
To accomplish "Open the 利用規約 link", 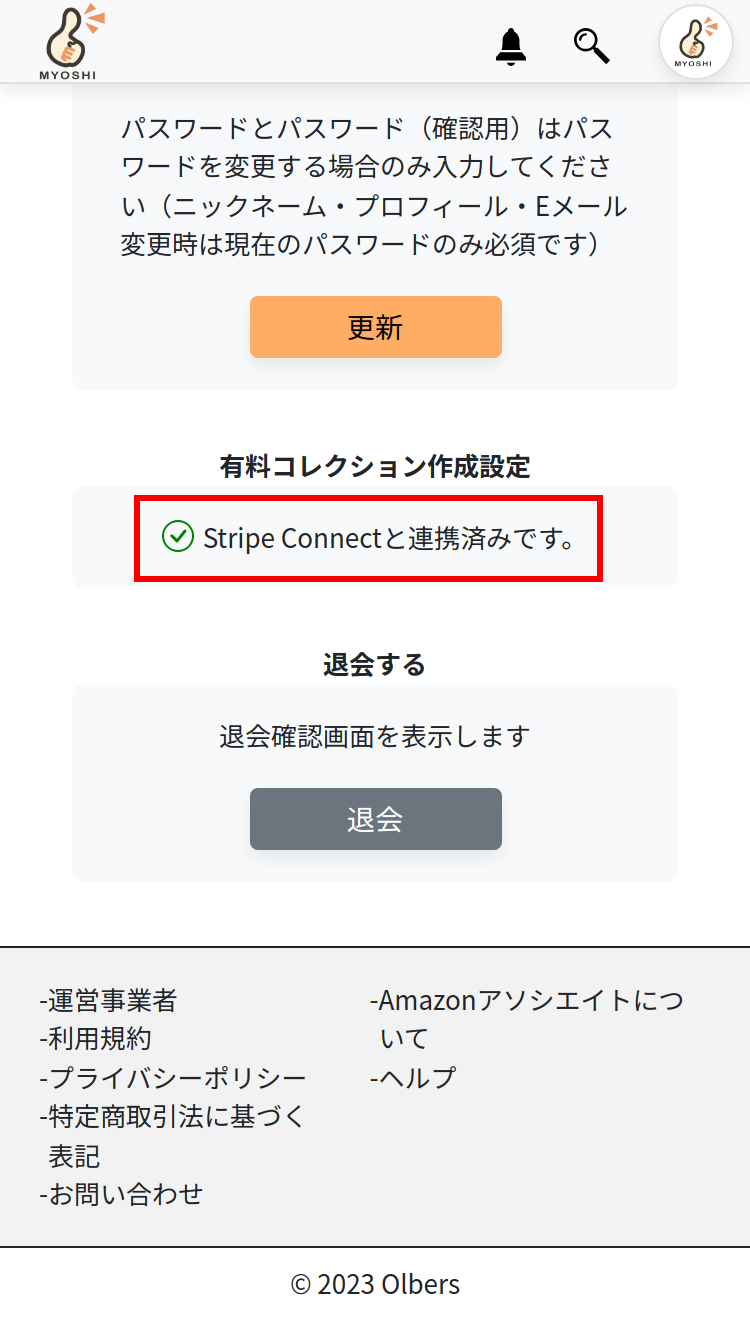I will point(95,1039).
